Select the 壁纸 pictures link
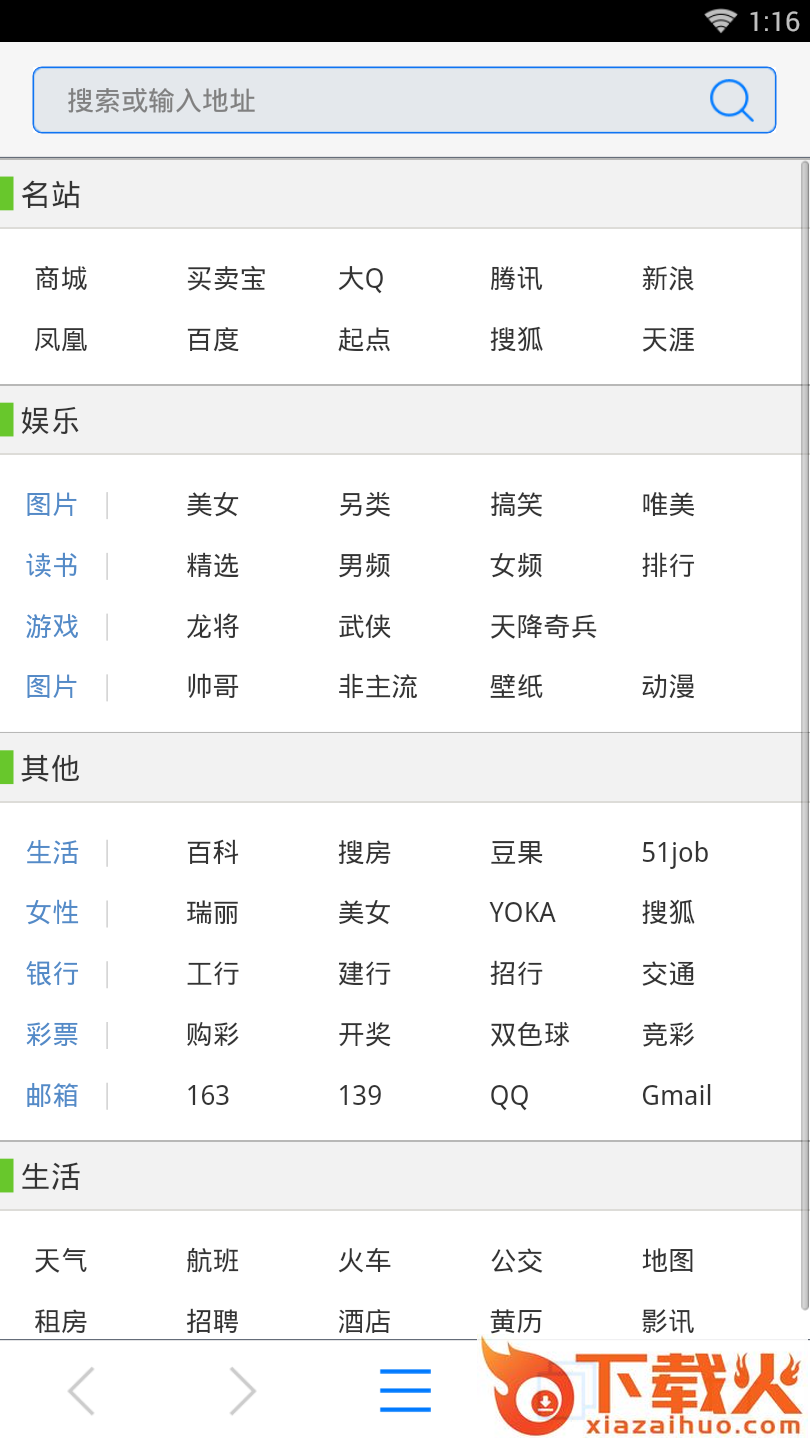This screenshot has width=810, height=1440. coord(516,687)
